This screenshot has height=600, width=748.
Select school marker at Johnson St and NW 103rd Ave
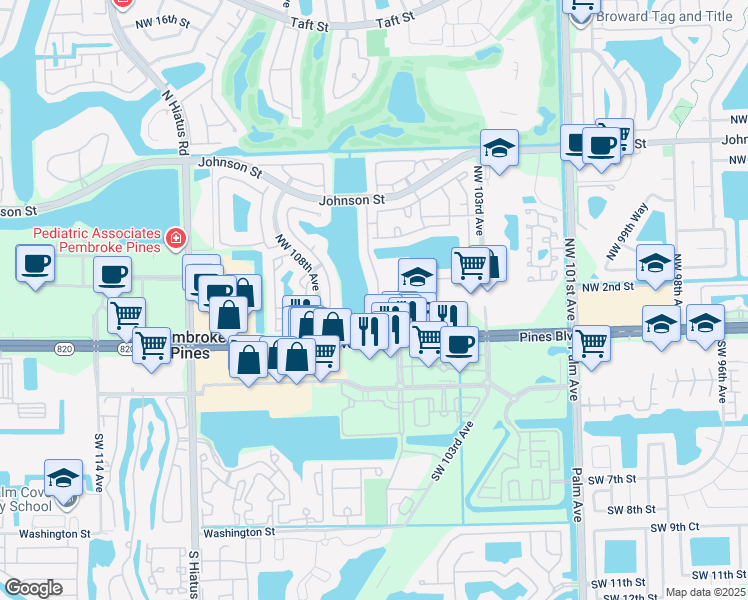[499, 151]
